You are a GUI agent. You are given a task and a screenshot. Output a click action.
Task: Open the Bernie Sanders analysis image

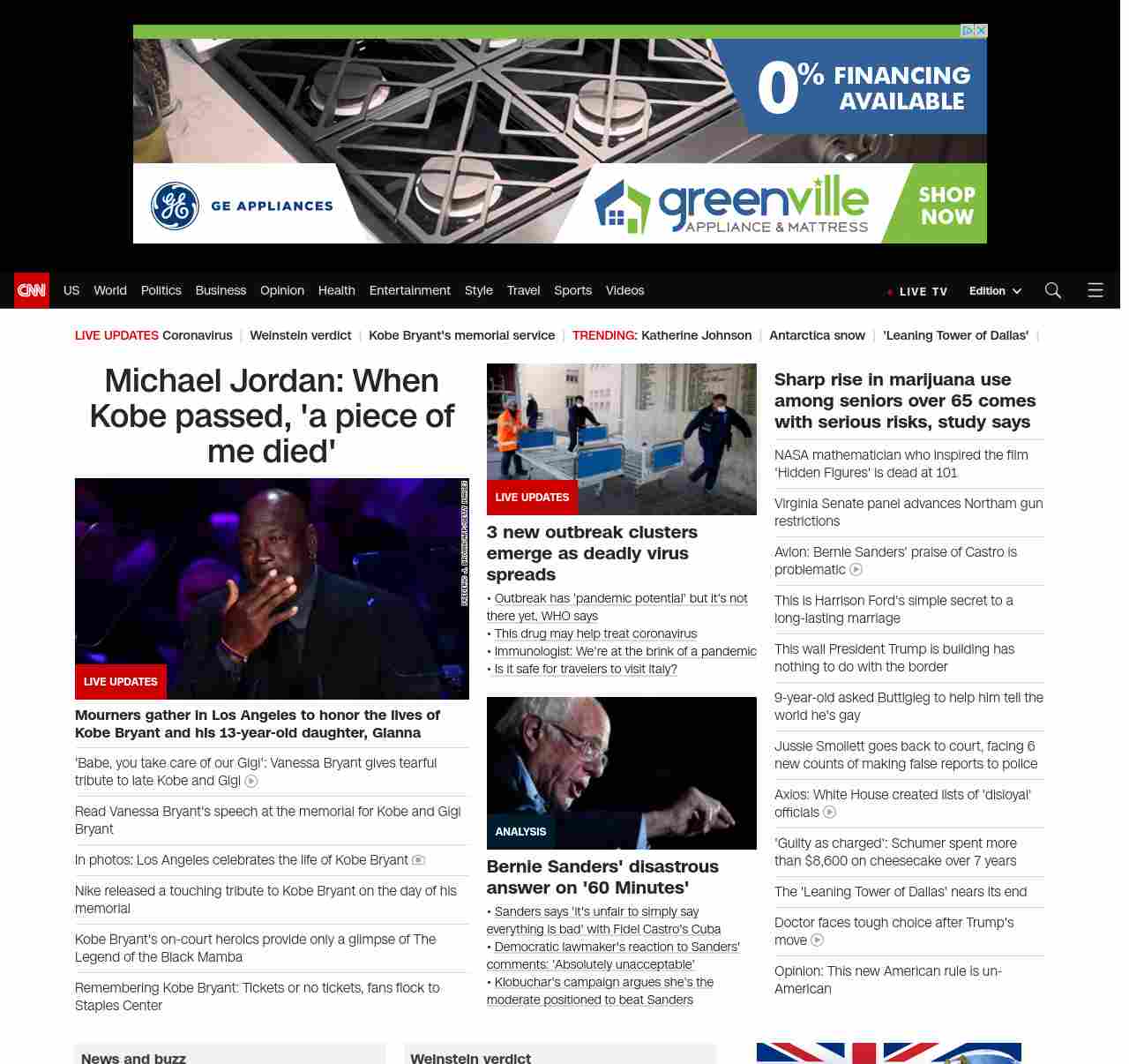[x=621, y=773]
